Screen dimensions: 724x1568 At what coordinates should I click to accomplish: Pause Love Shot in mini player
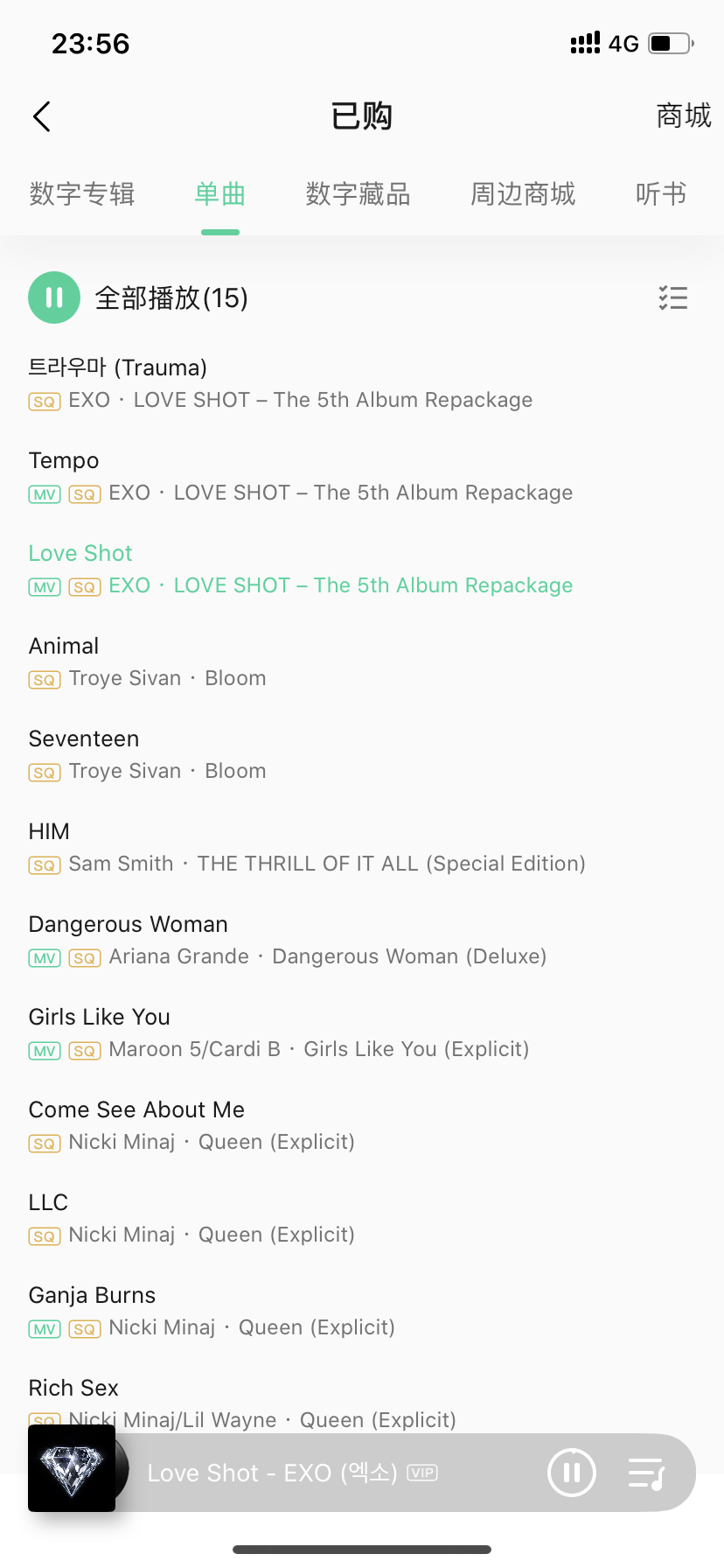[572, 1473]
